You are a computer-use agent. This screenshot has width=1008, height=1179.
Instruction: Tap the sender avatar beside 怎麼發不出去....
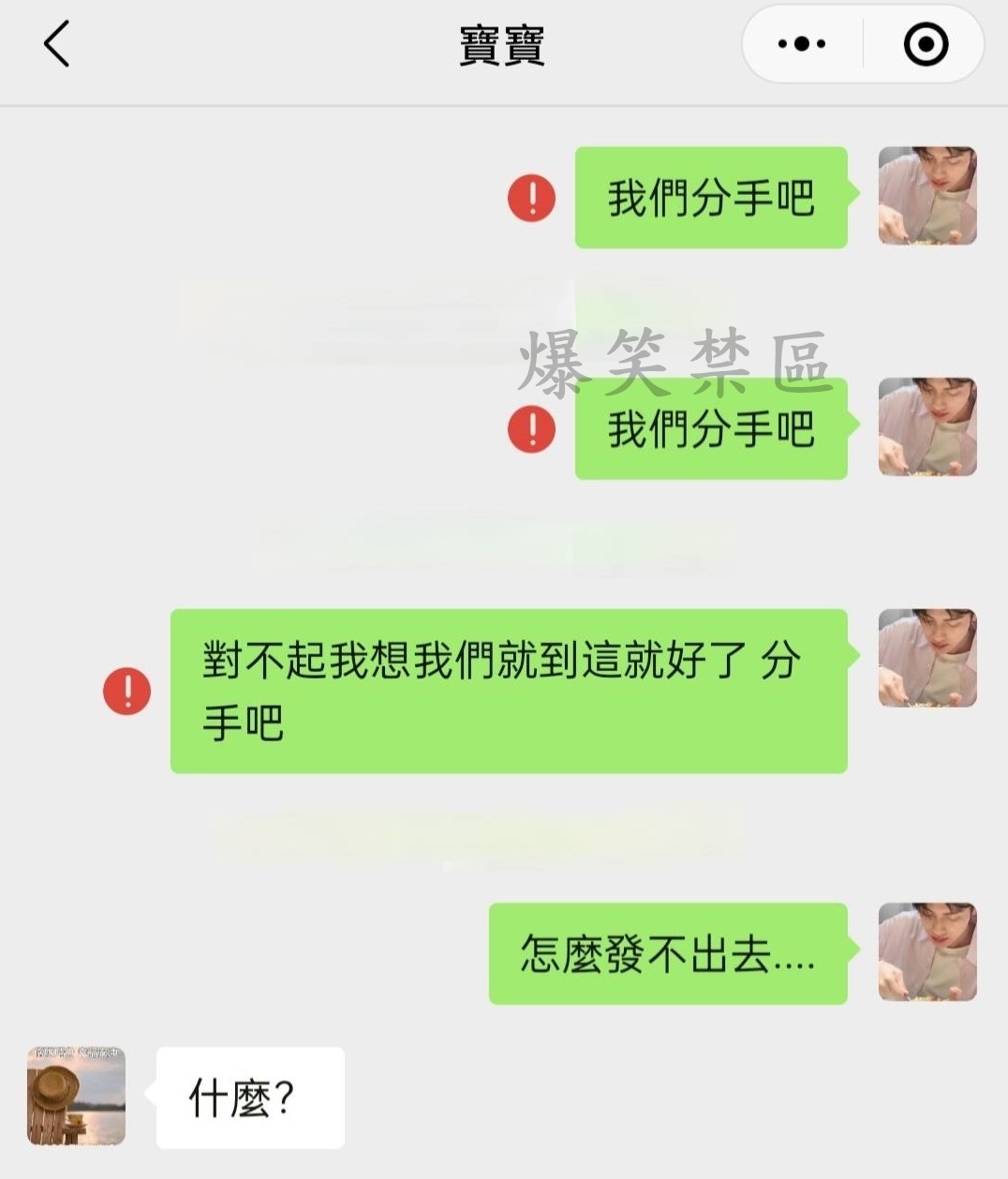pyautogui.click(x=927, y=952)
